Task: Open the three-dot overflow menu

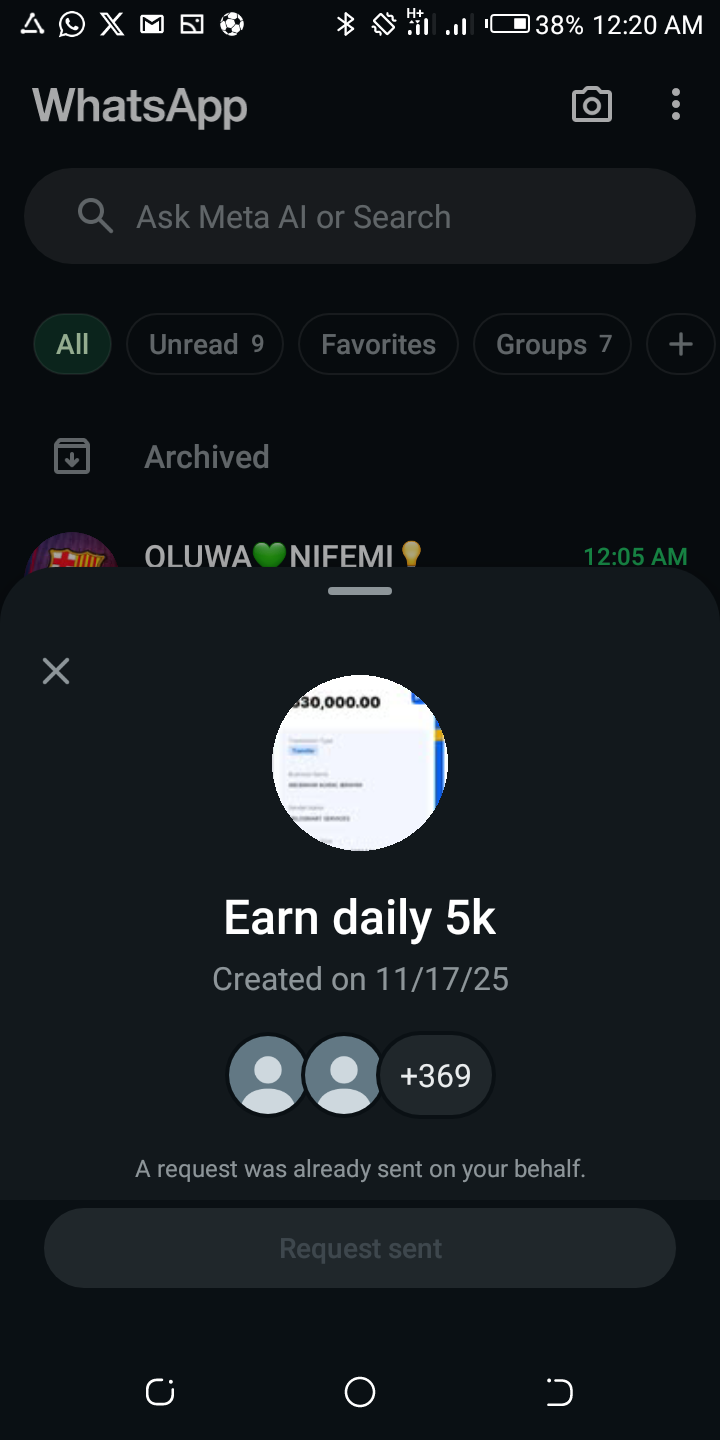Action: pyautogui.click(x=676, y=105)
